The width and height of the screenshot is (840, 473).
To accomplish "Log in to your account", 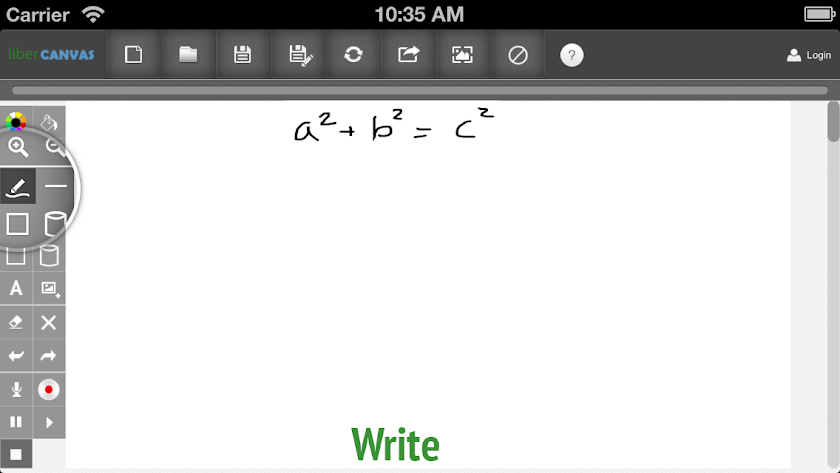I will [x=809, y=55].
